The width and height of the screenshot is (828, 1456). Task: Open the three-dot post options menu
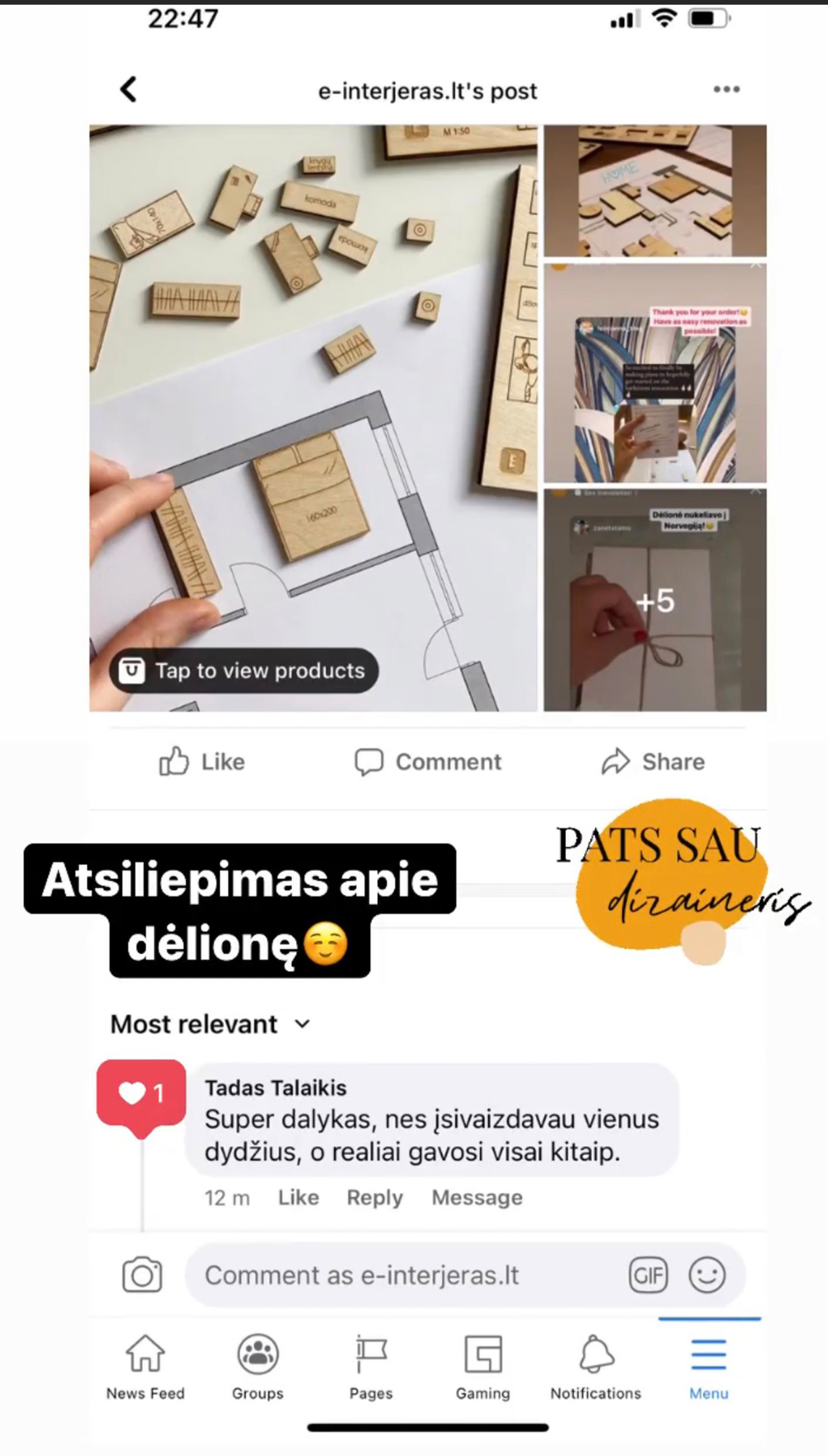tap(726, 89)
